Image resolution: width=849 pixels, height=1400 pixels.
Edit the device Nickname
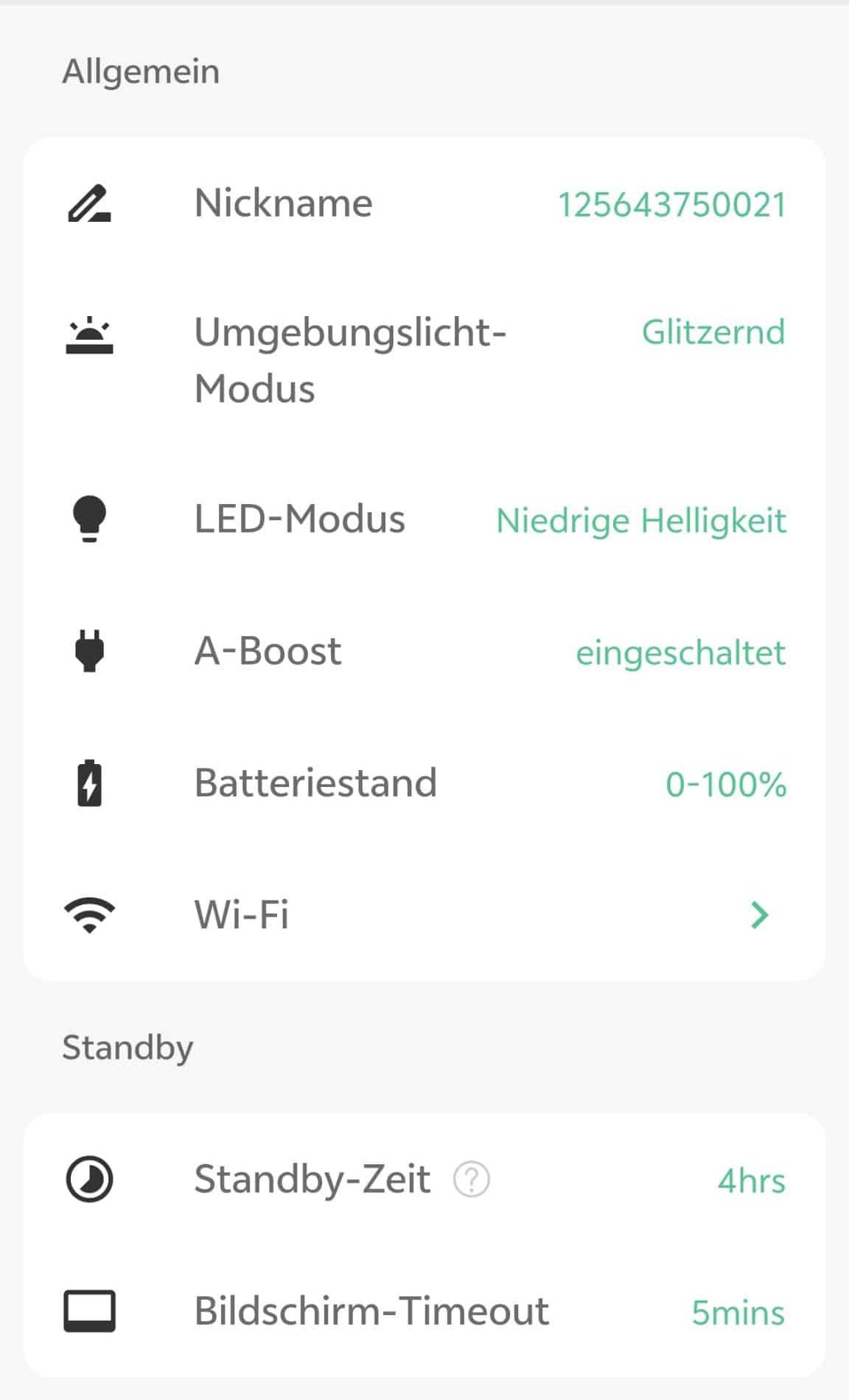tap(424, 203)
